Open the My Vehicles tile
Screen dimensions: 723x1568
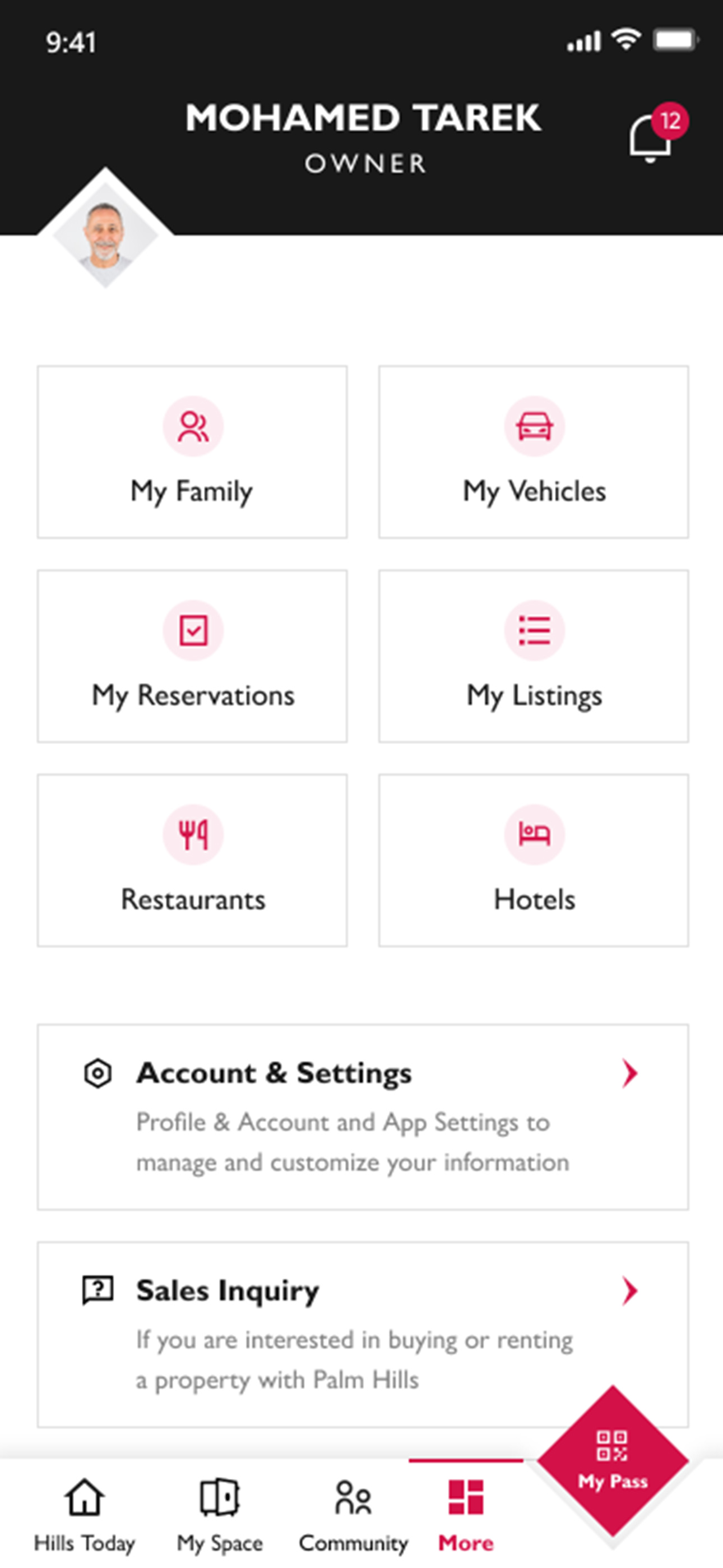pos(534,451)
